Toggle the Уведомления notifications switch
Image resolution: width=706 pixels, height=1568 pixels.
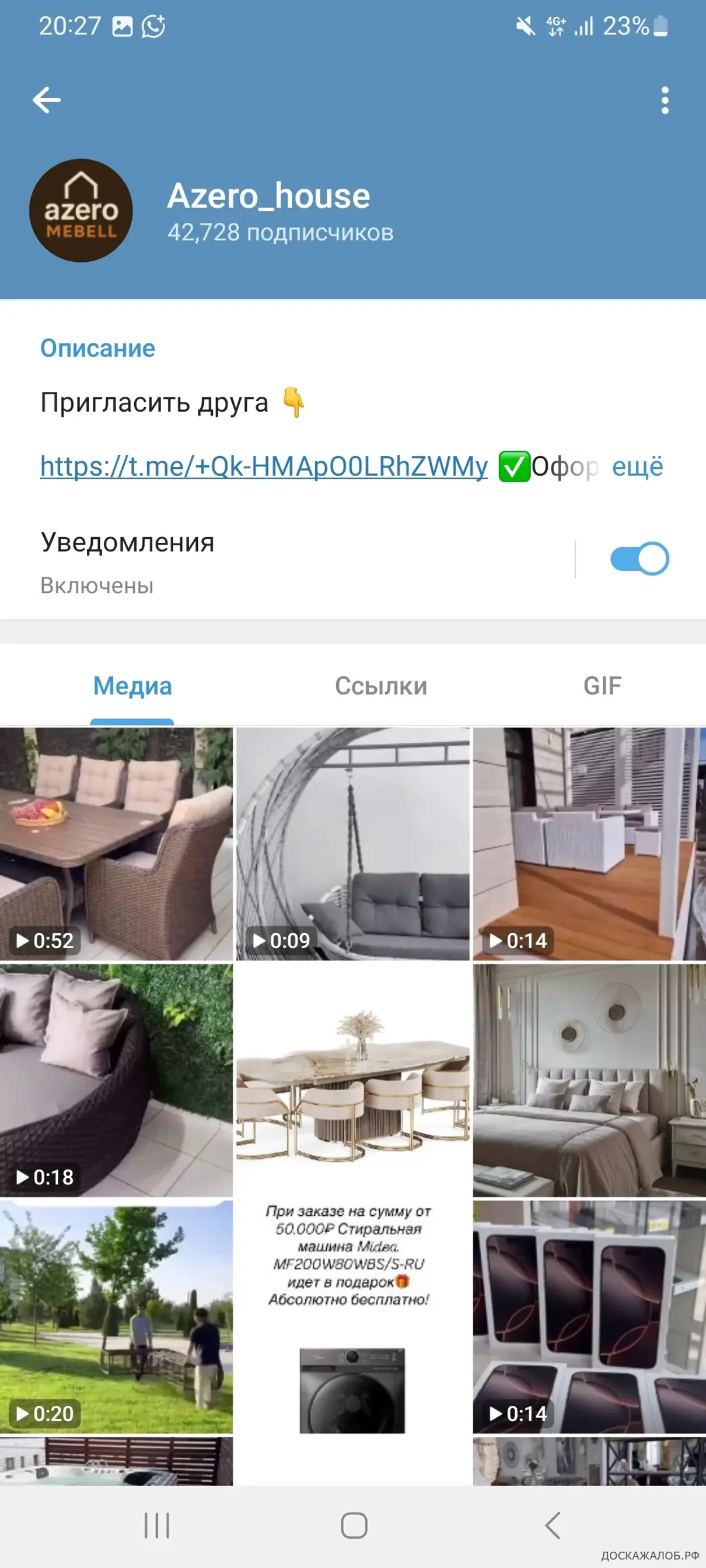639,558
